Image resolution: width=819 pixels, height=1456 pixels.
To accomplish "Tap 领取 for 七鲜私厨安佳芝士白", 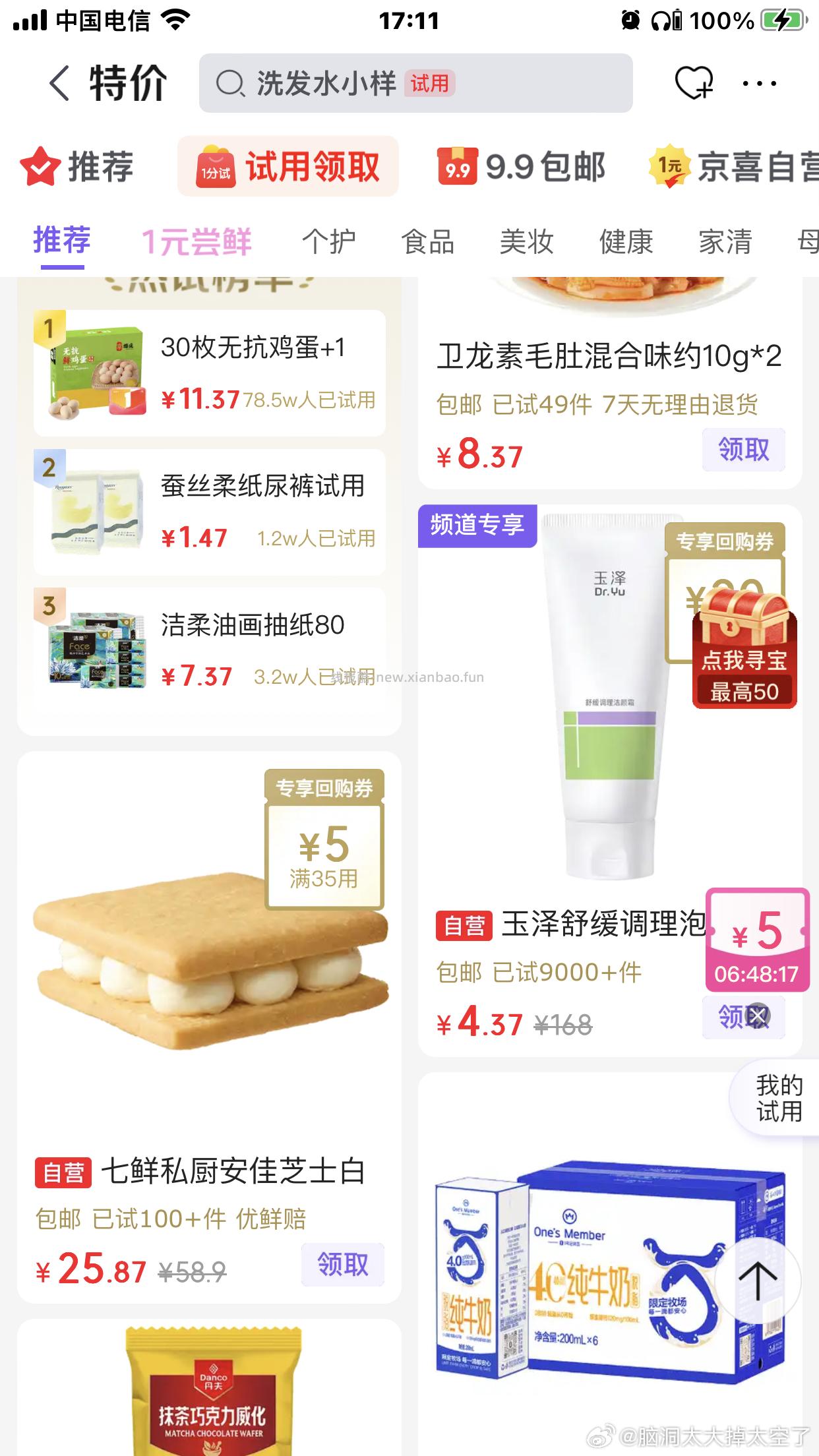I will (x=342, y=1264).
